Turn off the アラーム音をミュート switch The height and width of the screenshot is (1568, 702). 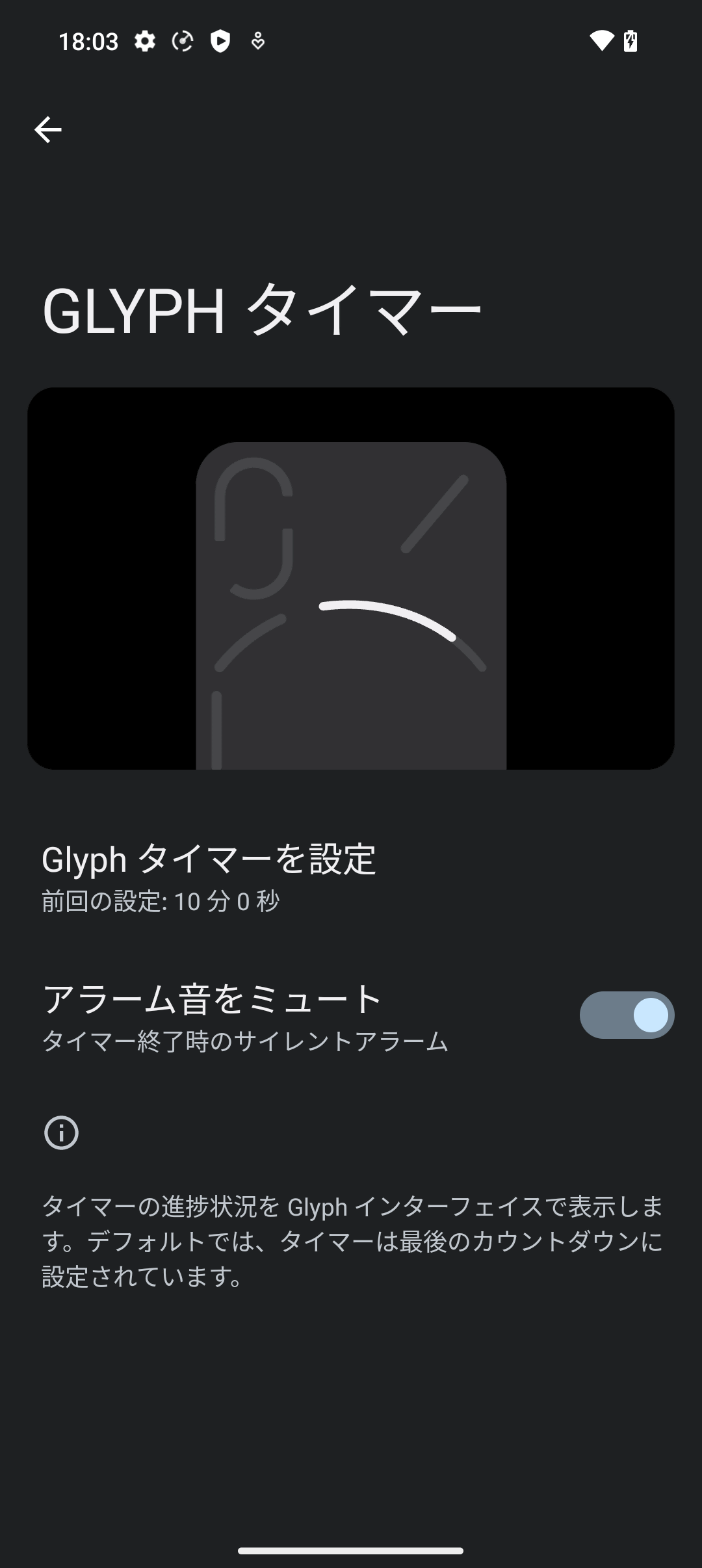pyautogui.click(x=626, y=1015)
